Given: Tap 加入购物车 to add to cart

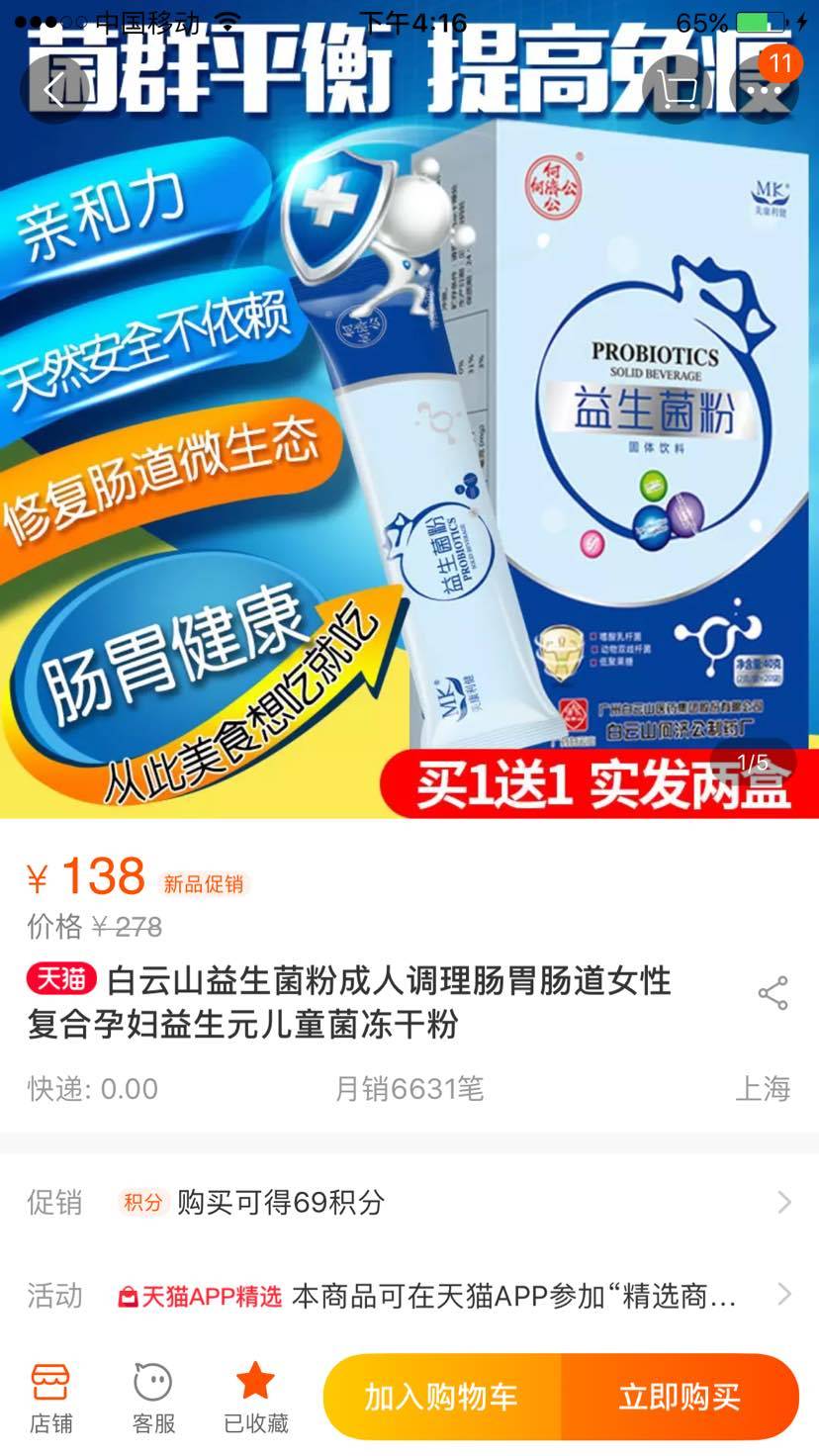Looking at the screenshot, I should click(441, 1397).
